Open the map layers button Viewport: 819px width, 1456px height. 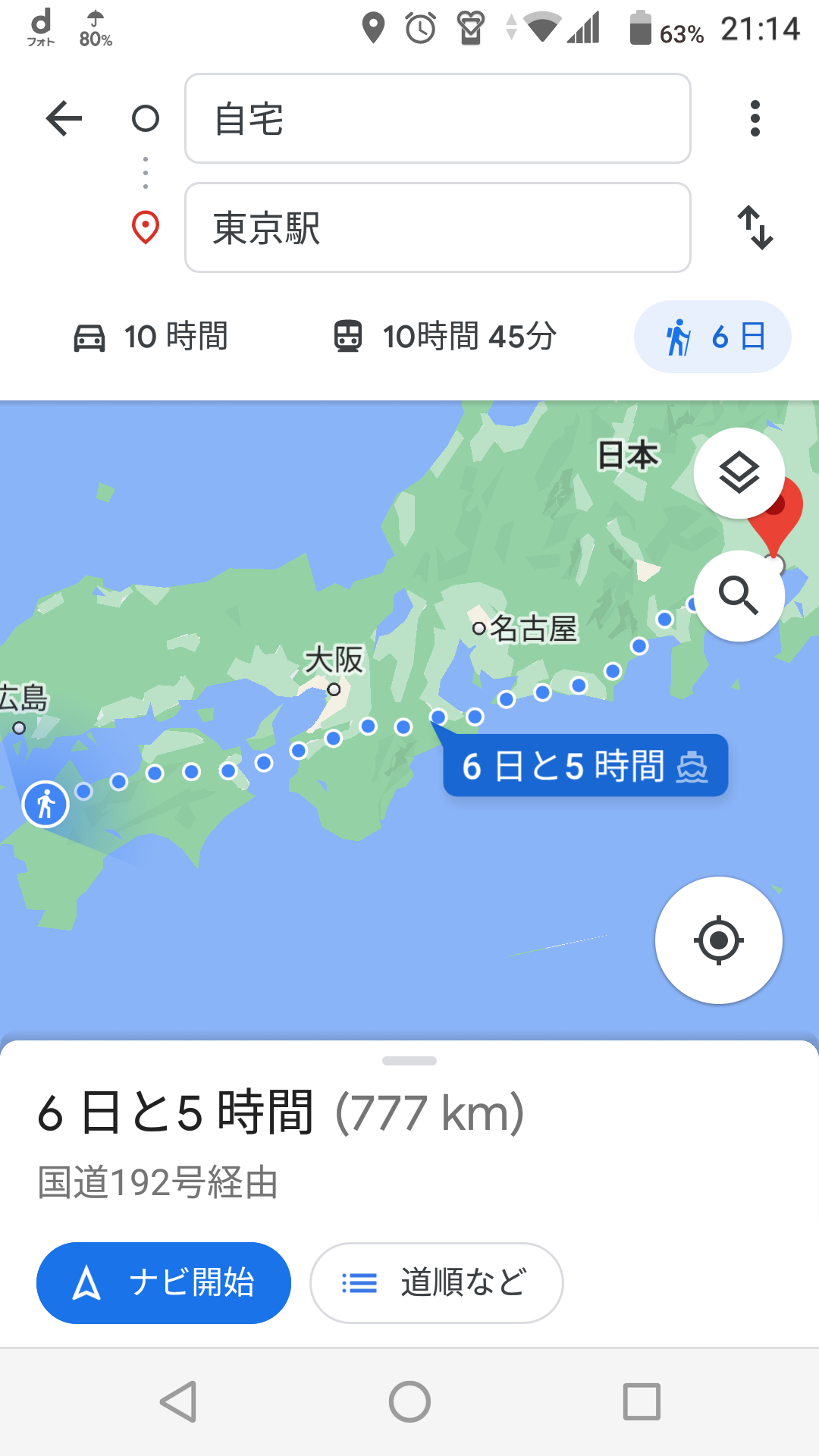(x=739, y=473)
